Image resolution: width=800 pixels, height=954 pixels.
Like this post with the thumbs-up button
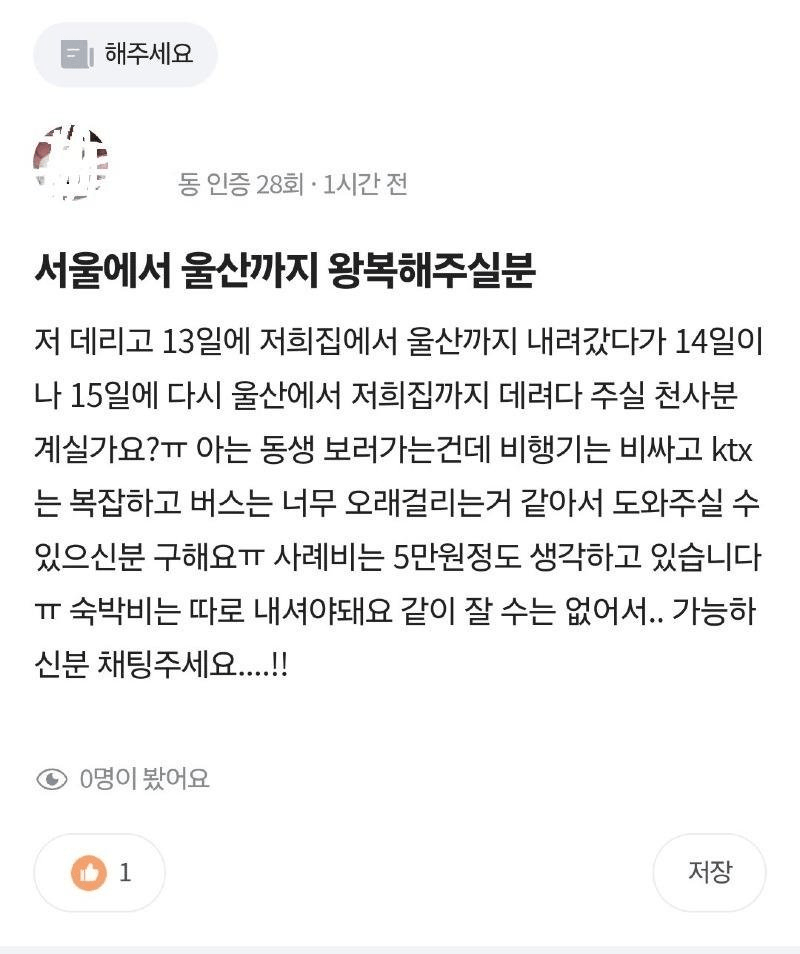pyautogui.click(x=100, y=872)
